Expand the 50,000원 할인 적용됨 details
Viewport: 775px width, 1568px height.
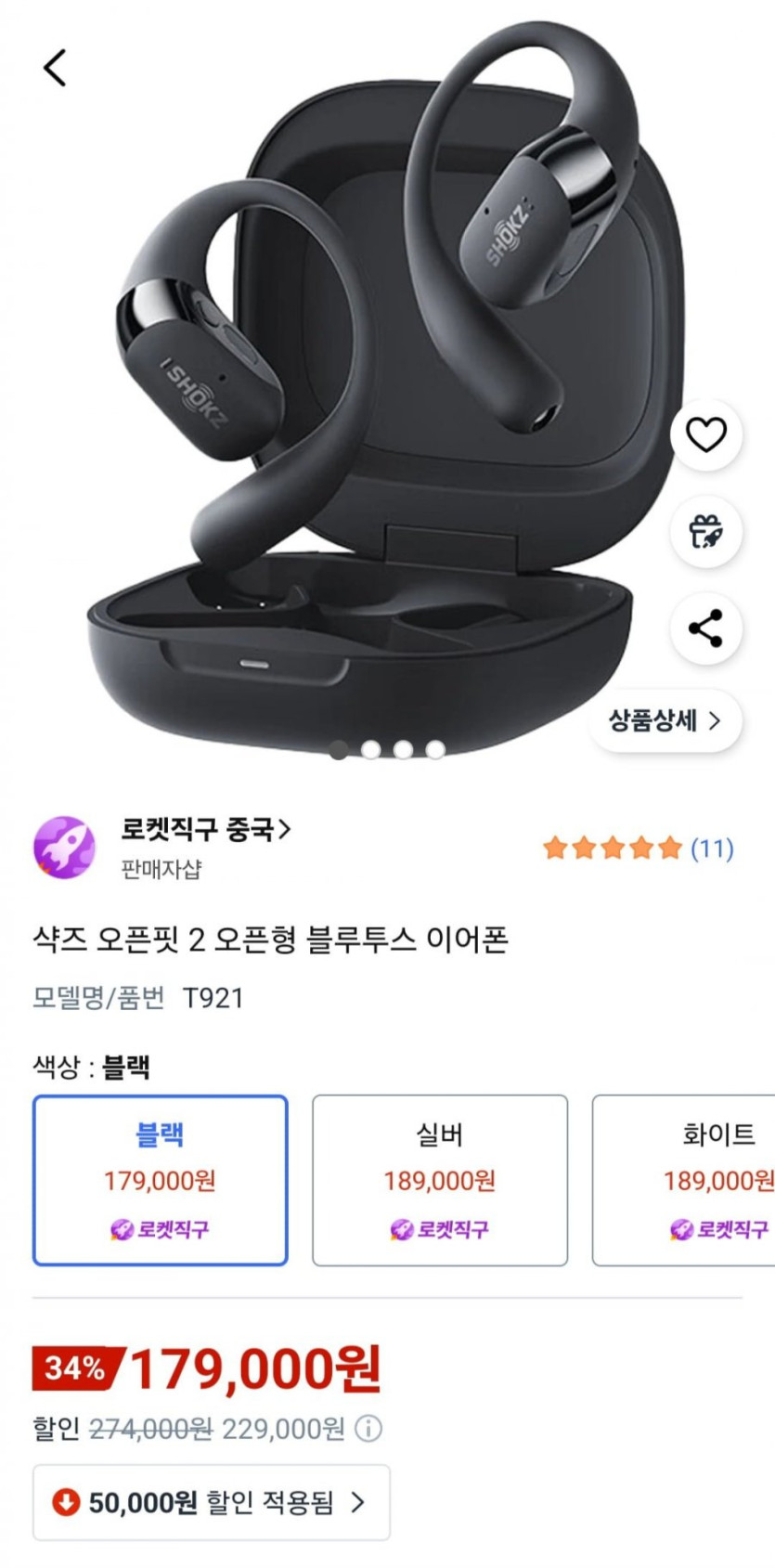click(212, 1502)
